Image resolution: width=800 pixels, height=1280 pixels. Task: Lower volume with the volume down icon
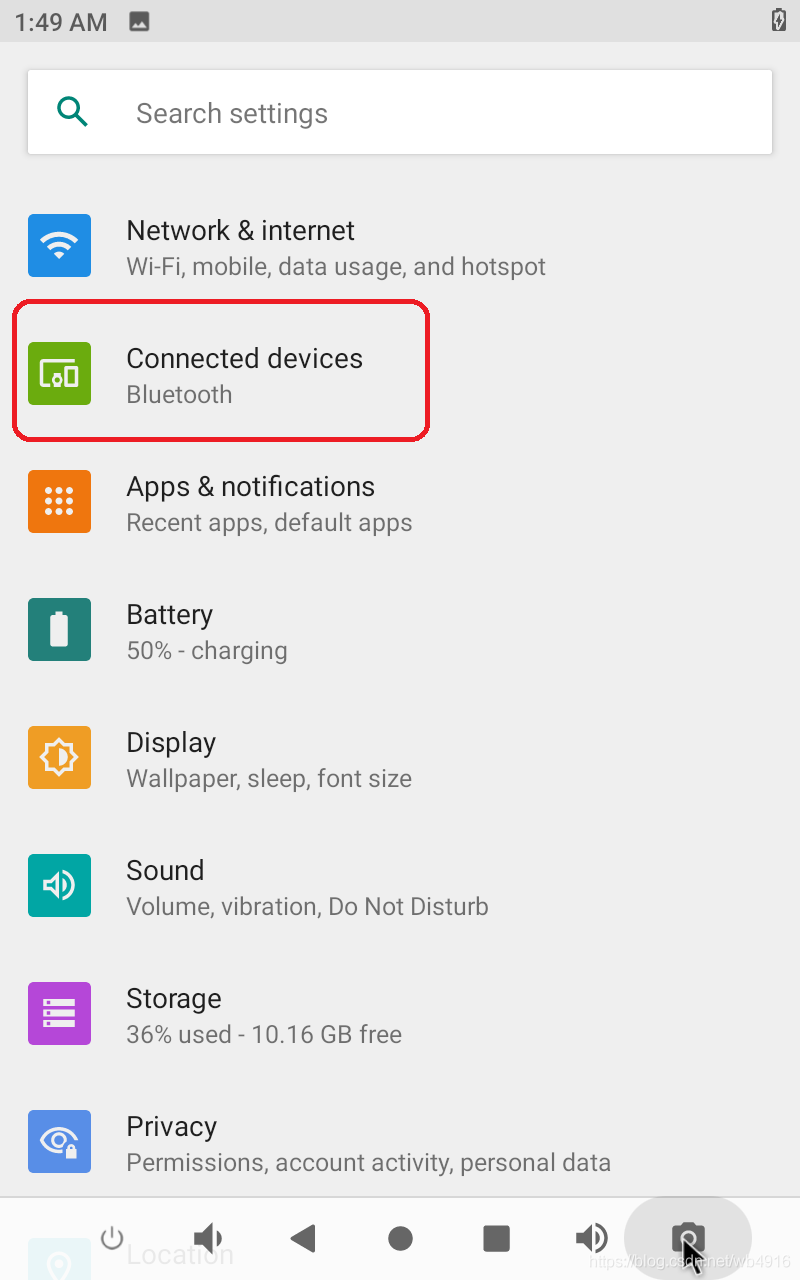click(208, 1239)
